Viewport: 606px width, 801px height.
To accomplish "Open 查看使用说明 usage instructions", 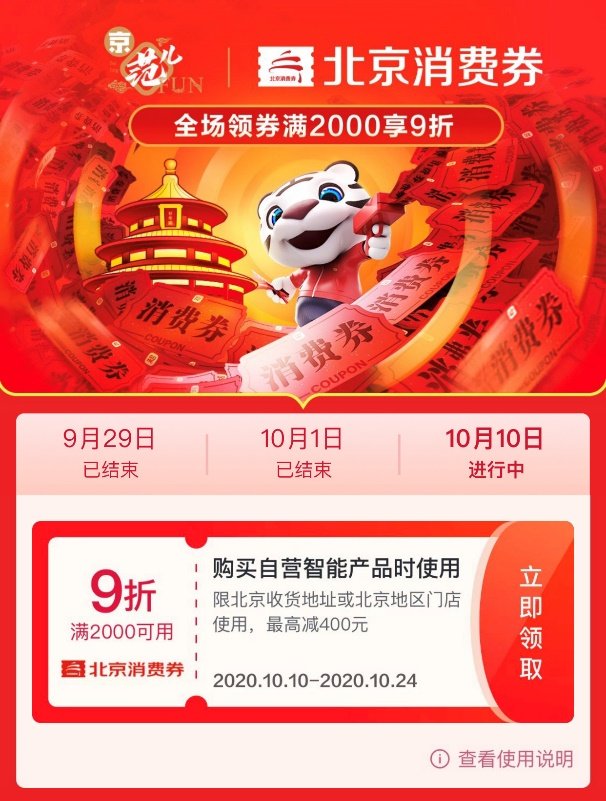I will pyautogui.click(x=503, y=759).
